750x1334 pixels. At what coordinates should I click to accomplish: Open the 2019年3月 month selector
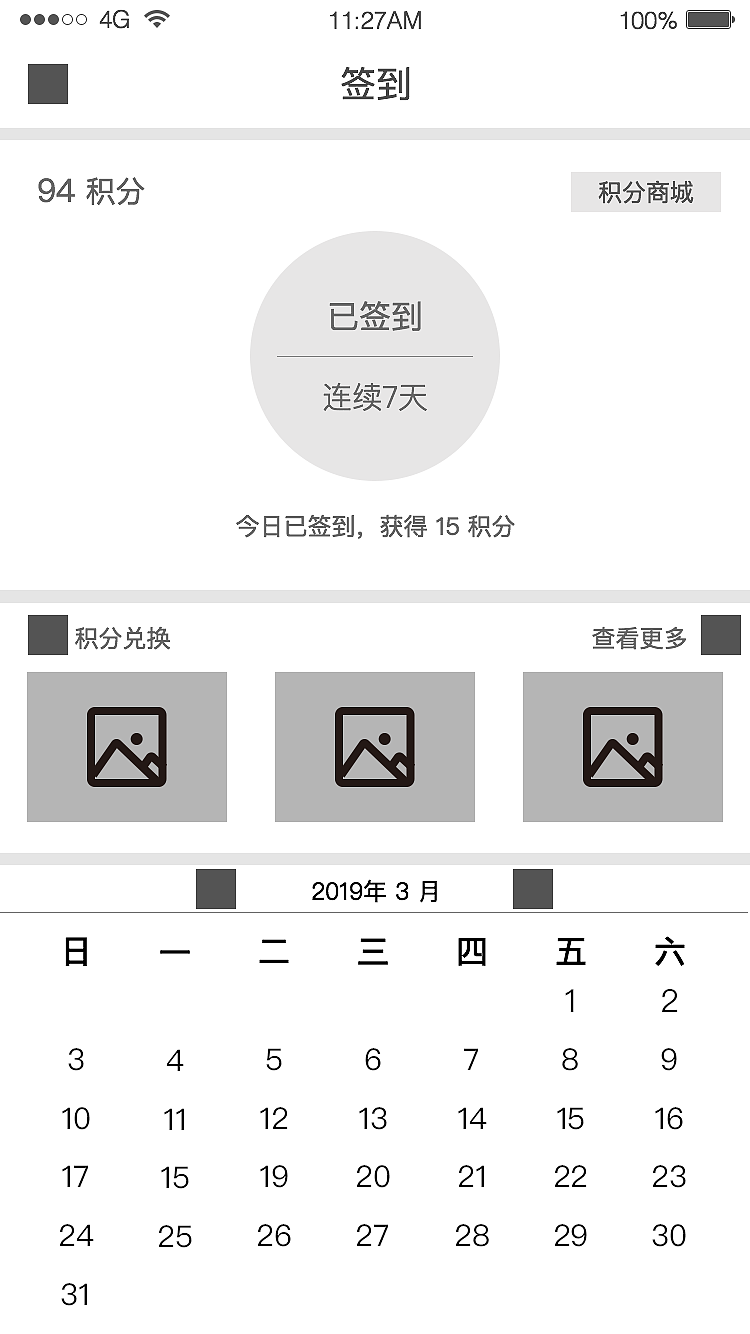[x=374, y=888]
